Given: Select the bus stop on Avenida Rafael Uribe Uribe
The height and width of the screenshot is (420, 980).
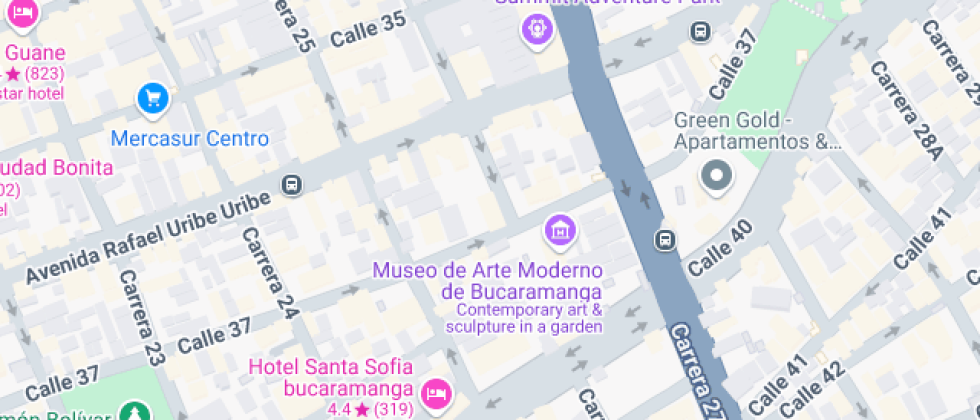Looking at the screenshot, I should tap(291, 185).
